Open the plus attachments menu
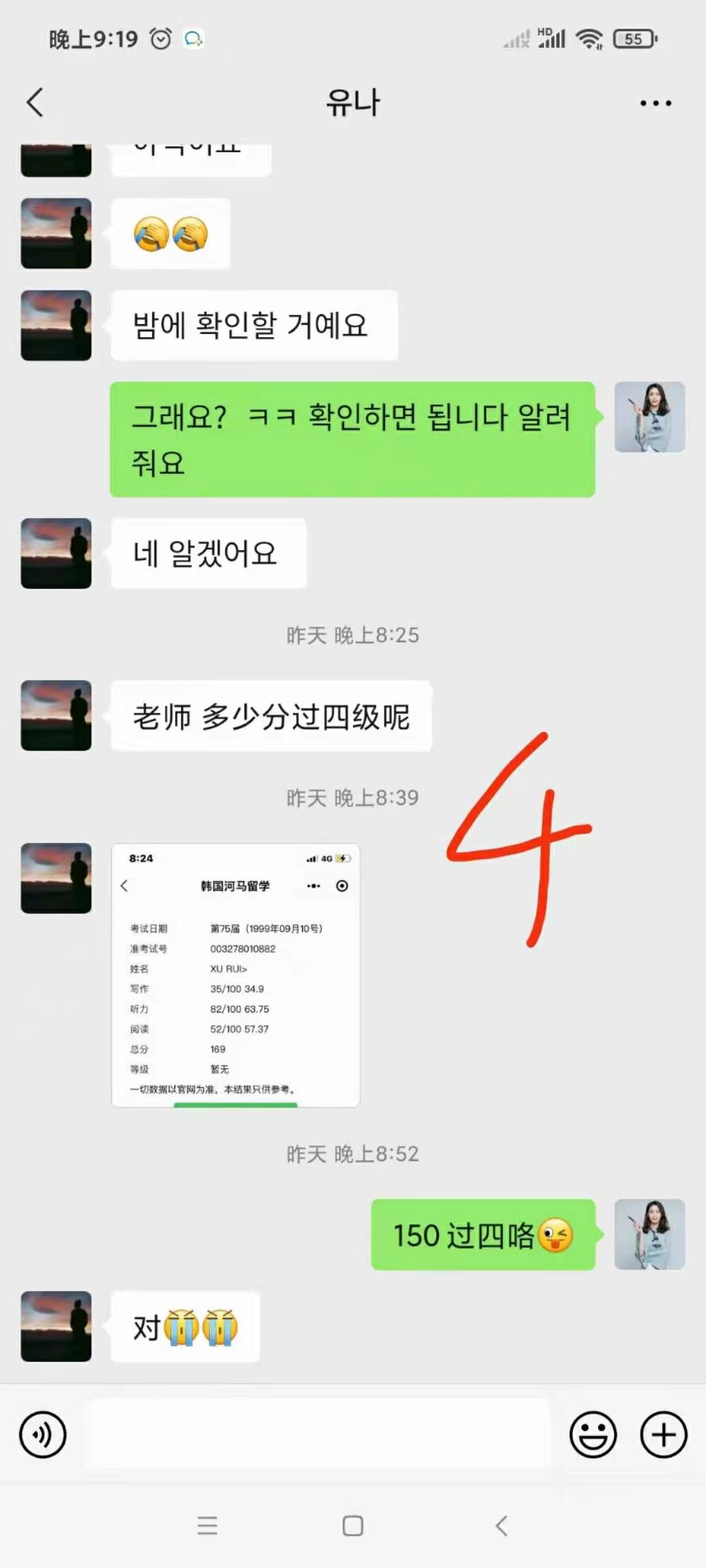The height and width of the screenshot is (1568, 706). (664, 1435)
